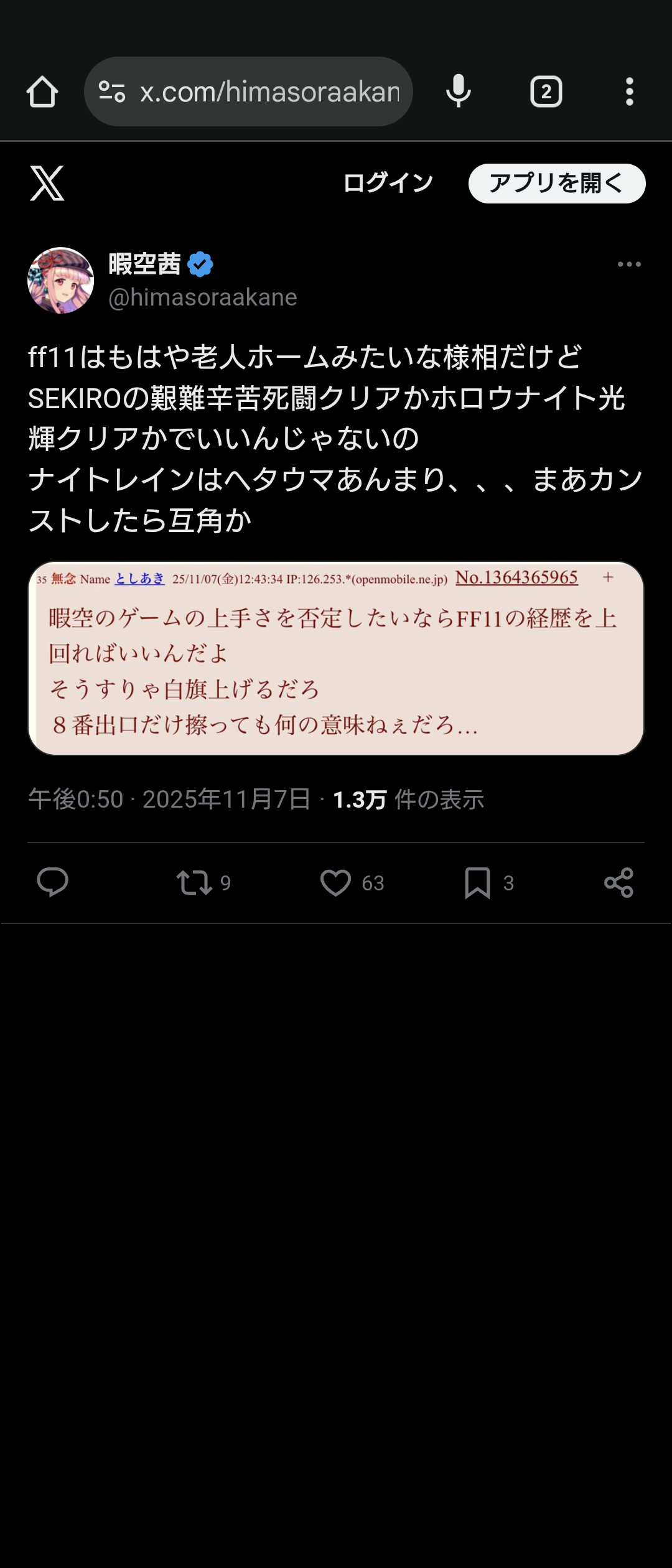Screen dimensions: 672x1568
Task: Share this post
Action: pyautogui.click(x=619, y=882)
